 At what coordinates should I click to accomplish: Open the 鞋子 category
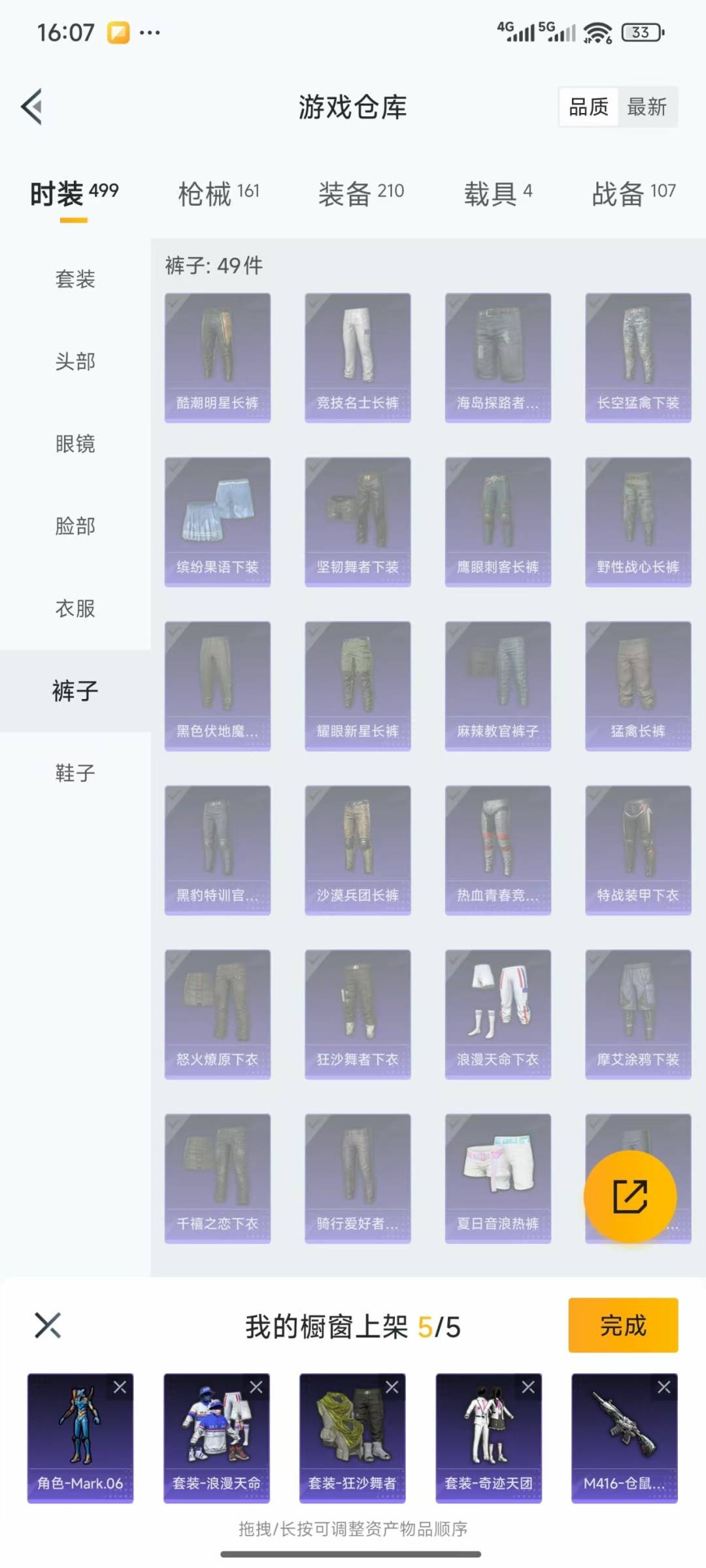point(75,773)
